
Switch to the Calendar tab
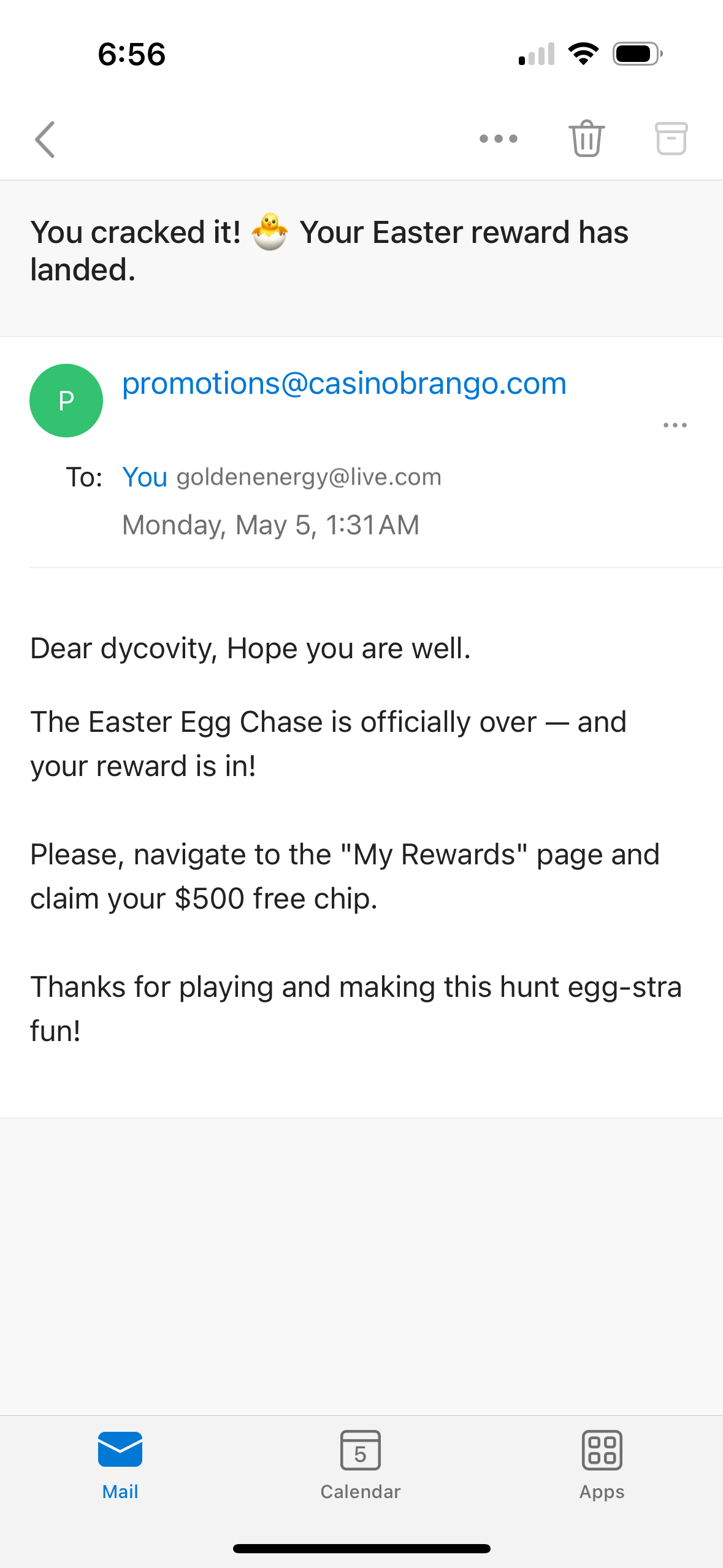(x=361, y=1464)
